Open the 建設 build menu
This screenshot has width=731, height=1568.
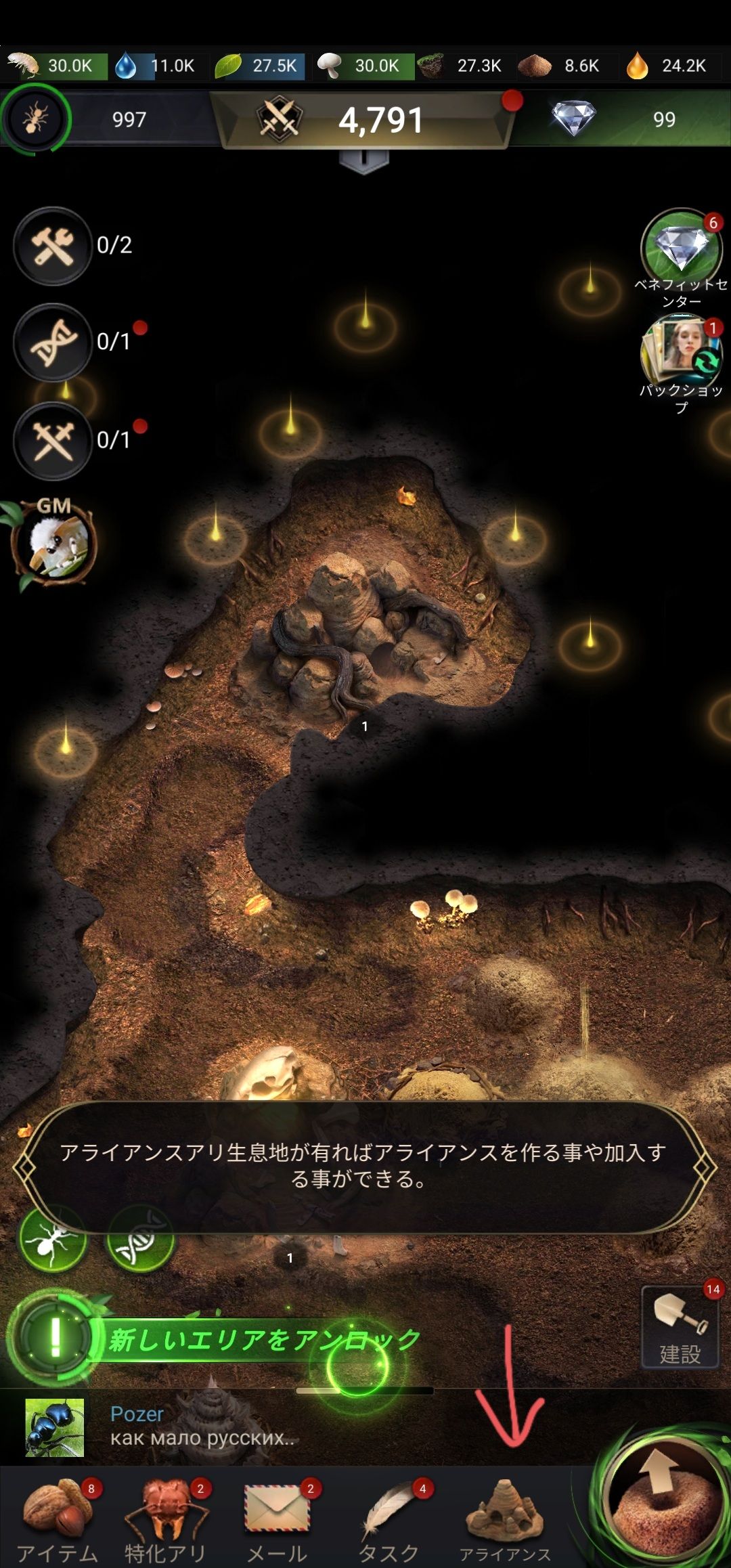tap(680, 1328)
